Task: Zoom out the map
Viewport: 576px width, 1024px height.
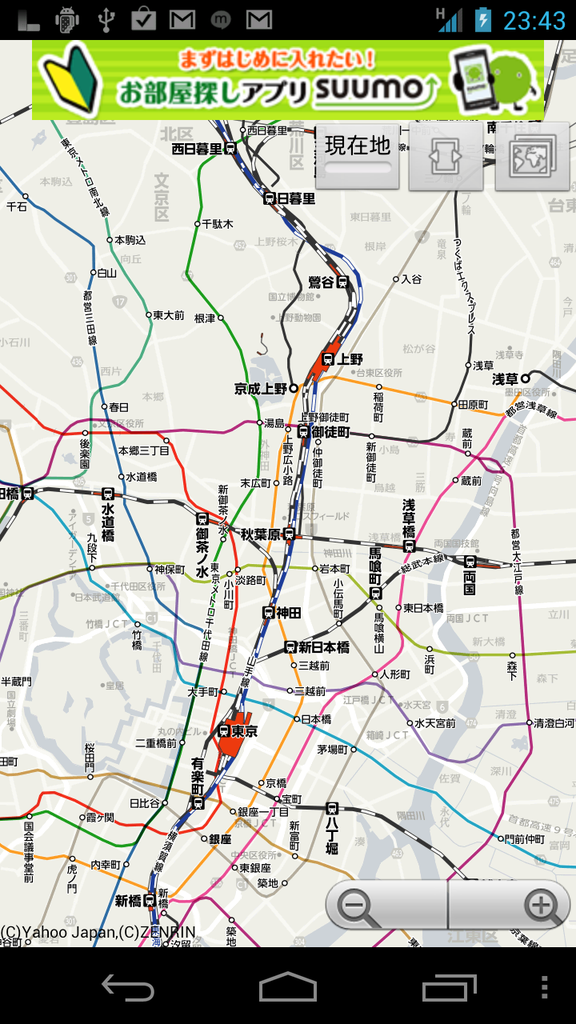Action: 387,904
